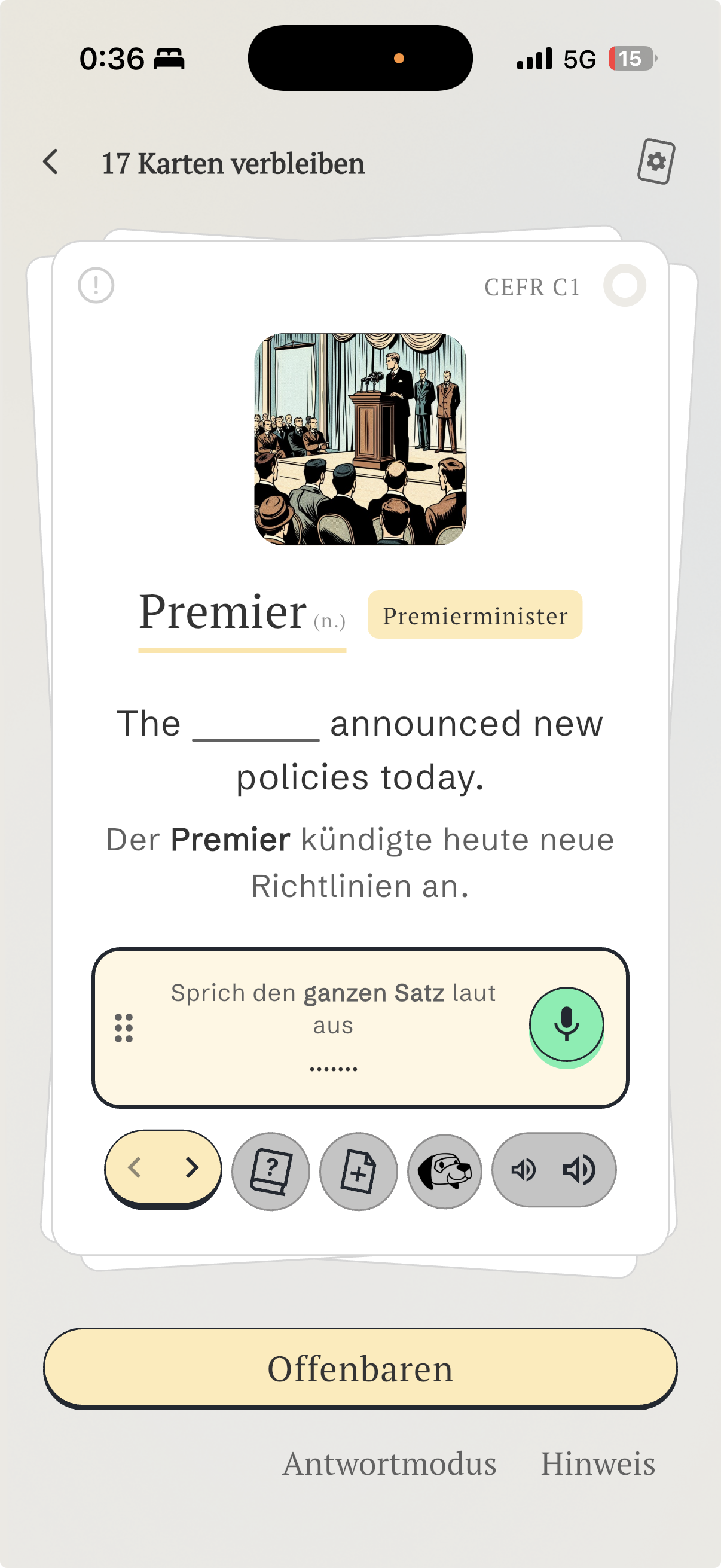Screen dimensions: 721x1568
Task: Add a new card with the plus page icon
Action: 358,1170
